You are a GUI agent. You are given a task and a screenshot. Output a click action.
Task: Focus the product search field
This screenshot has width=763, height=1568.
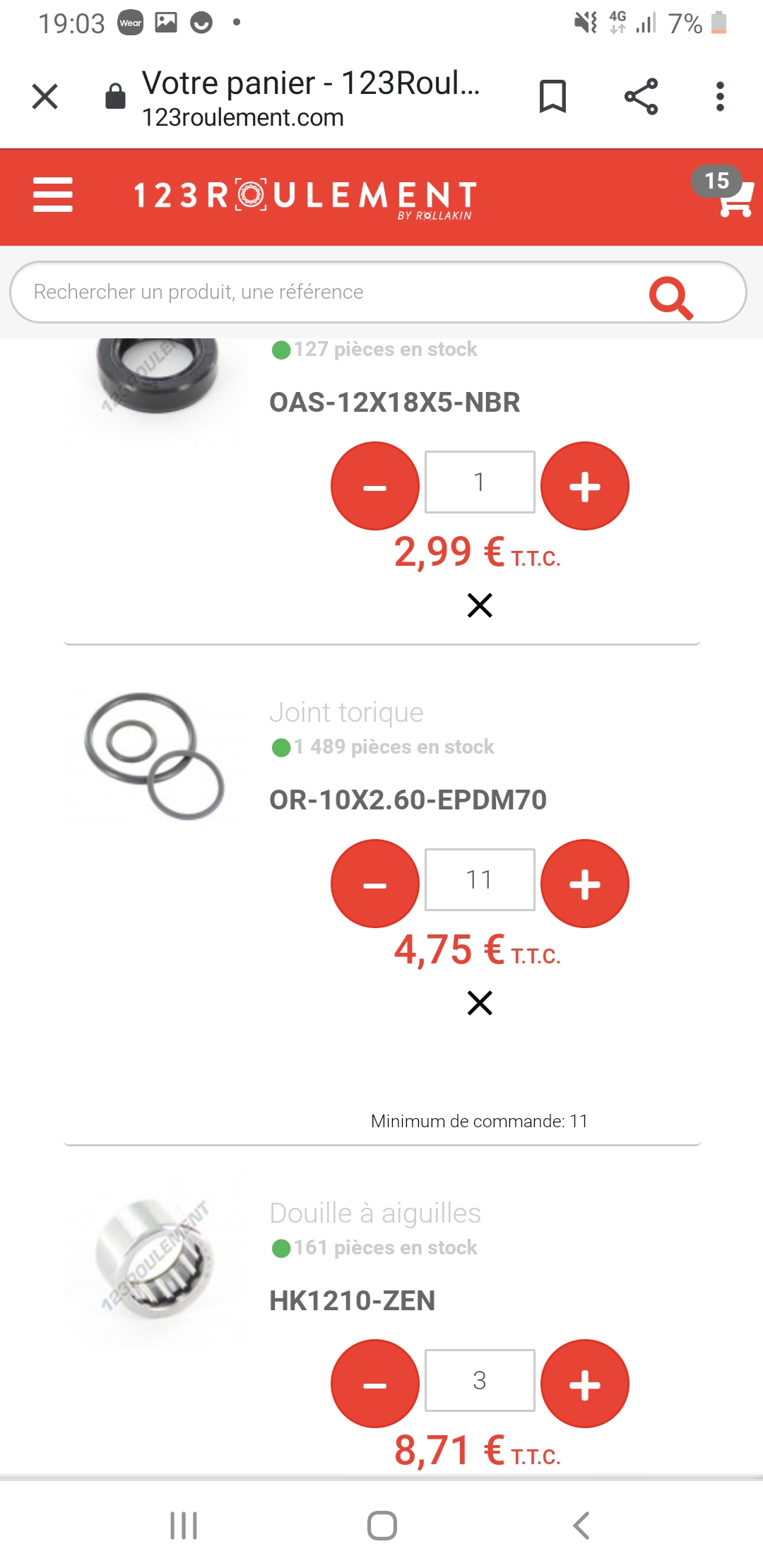point(332,292)
